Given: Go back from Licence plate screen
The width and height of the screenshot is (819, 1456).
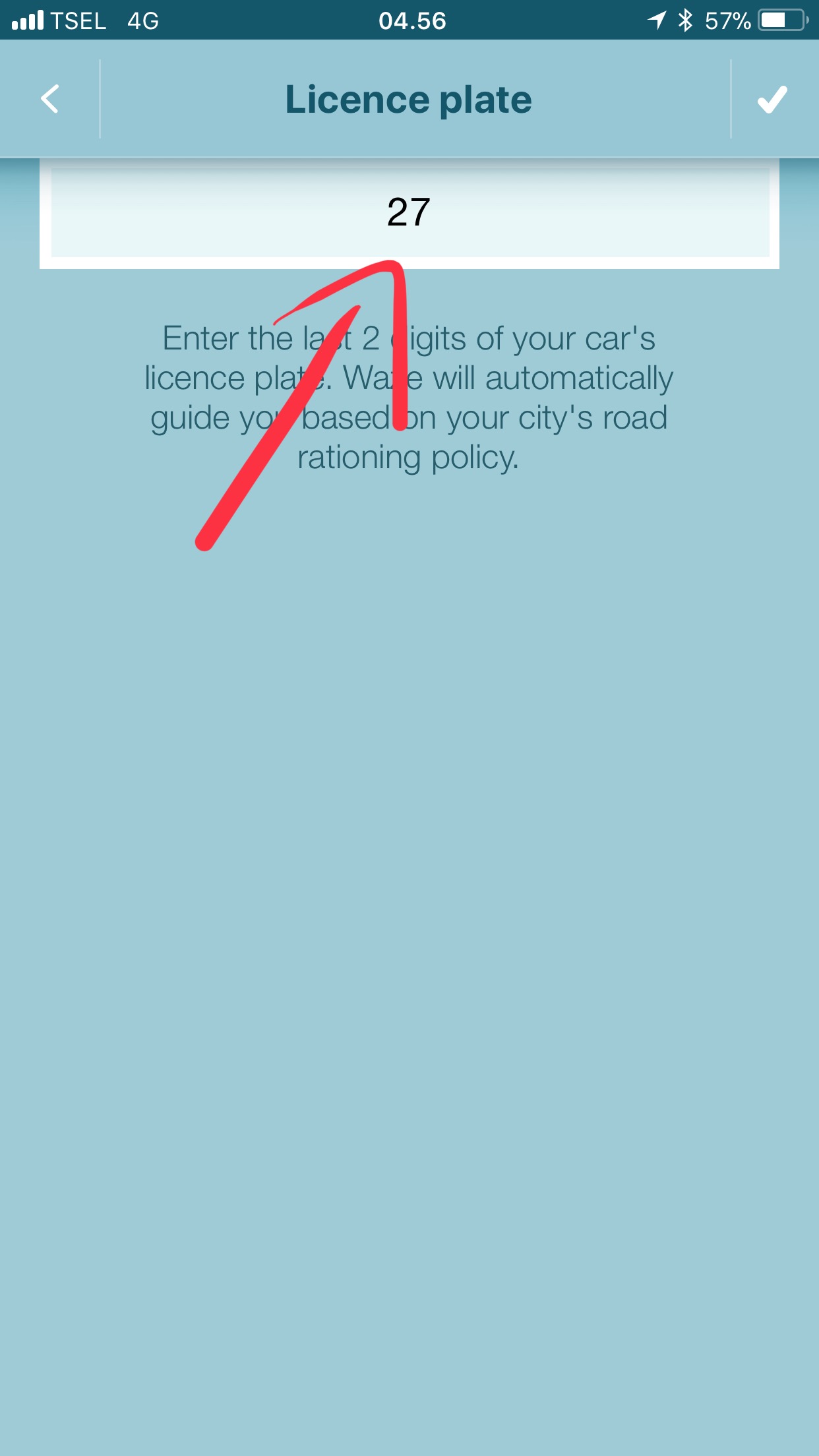Looking at the screenshot, I should click(x=50, y=99).
